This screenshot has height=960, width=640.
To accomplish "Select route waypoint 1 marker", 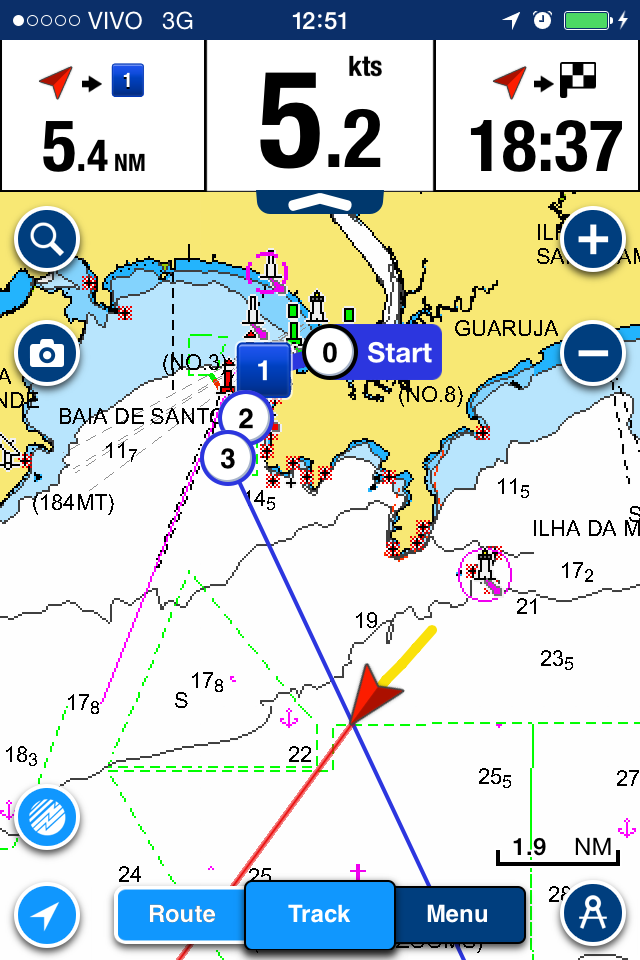I will tap(264, 371).
